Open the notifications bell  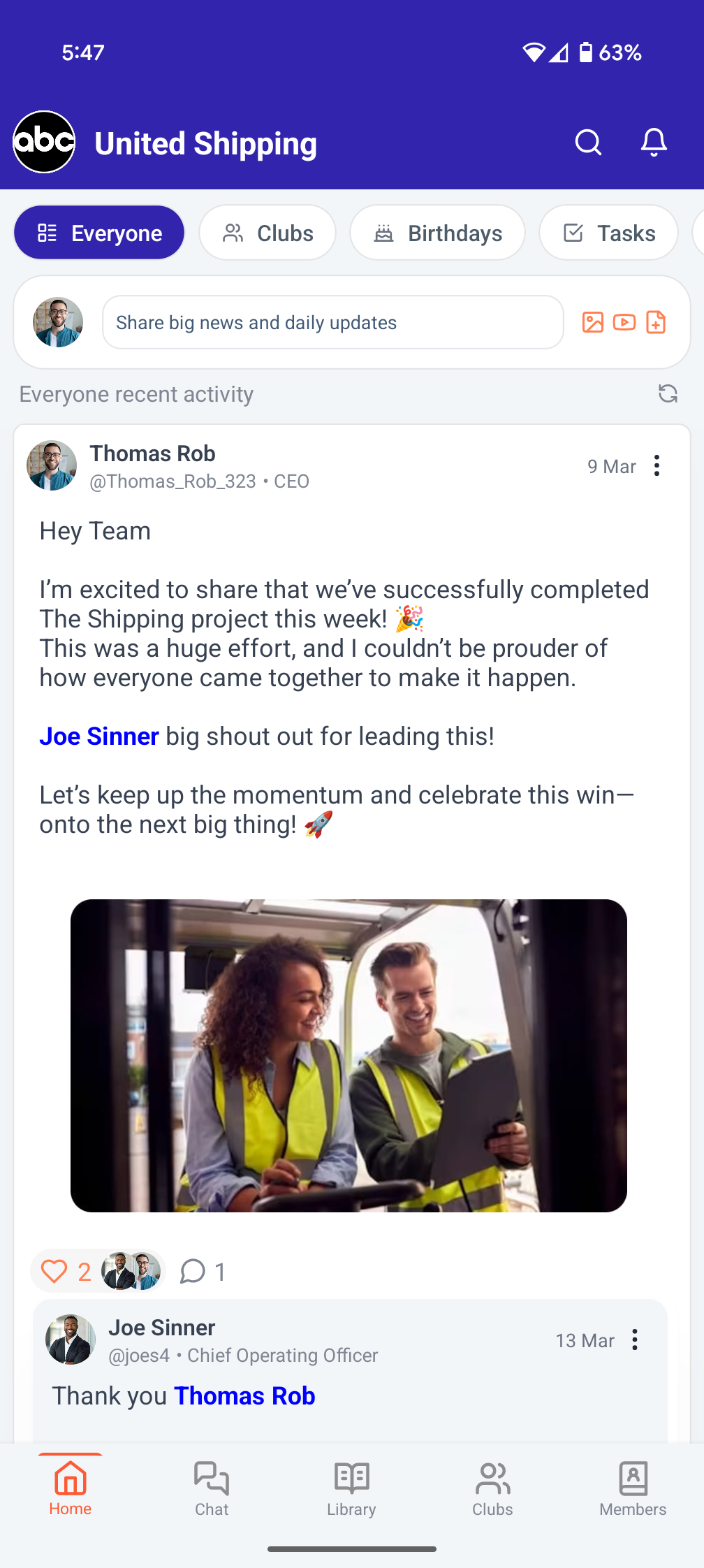pyautogui.click(x=654, y=143)
